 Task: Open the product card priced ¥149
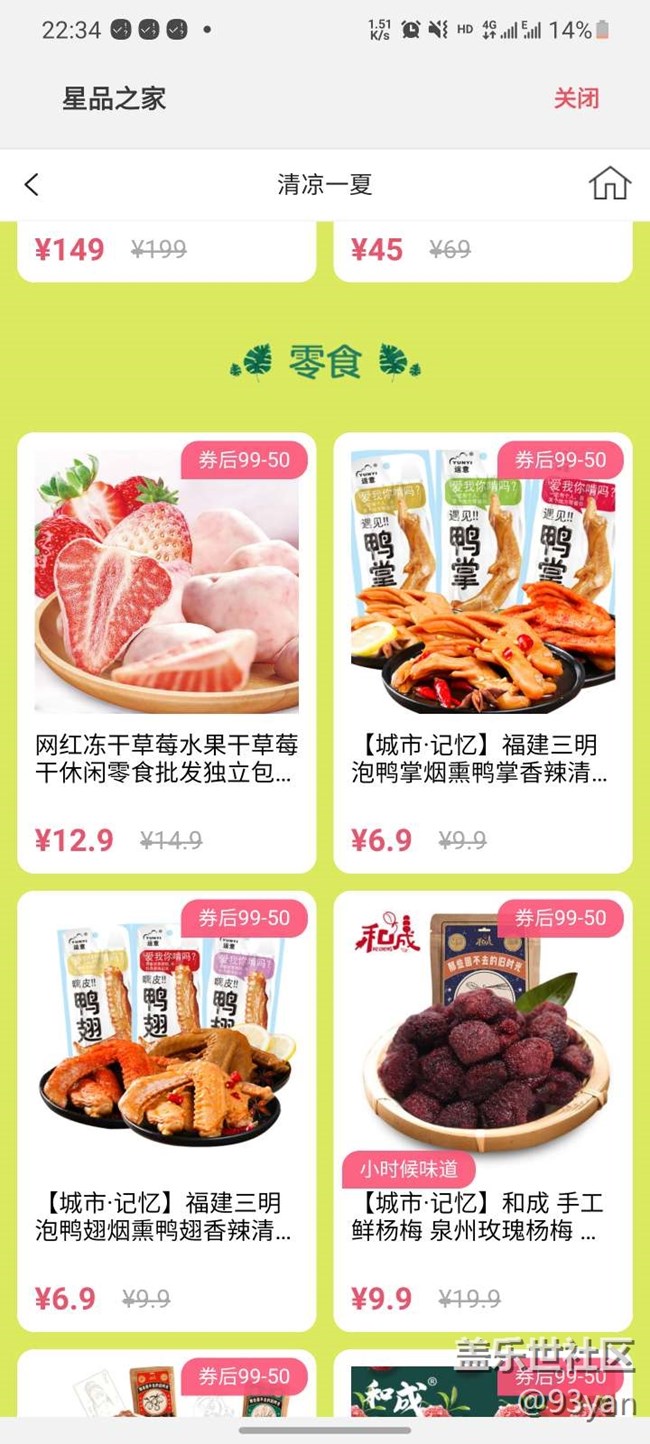(167, 250)
